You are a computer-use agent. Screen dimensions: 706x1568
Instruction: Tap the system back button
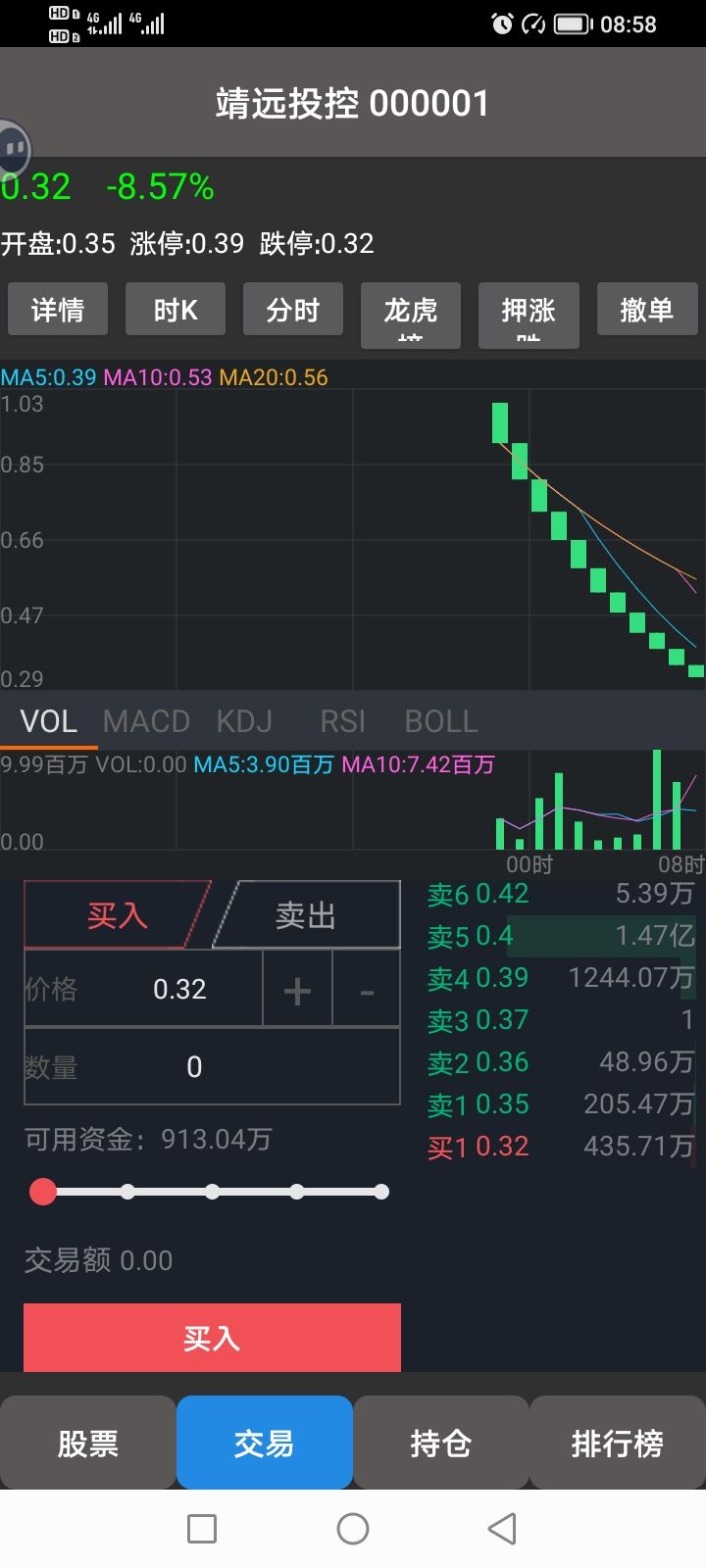pos(502,1529)
